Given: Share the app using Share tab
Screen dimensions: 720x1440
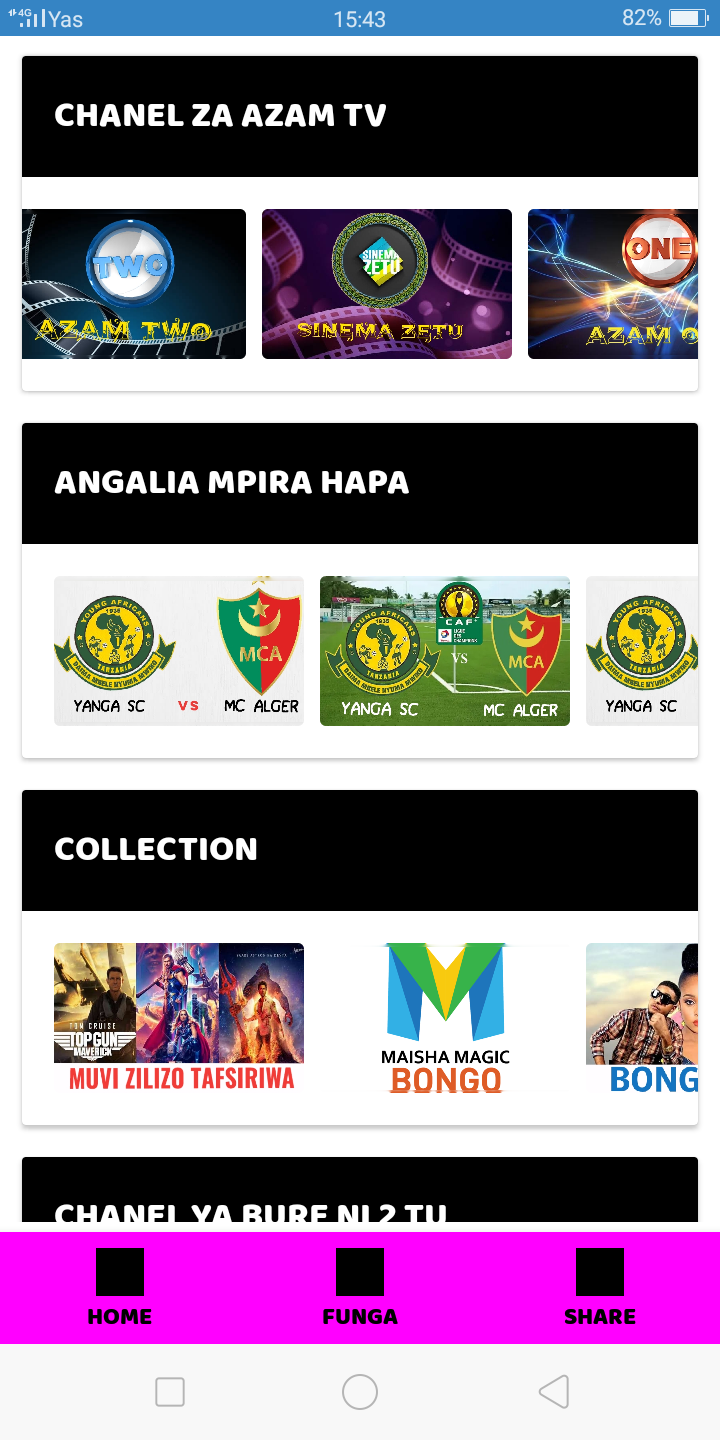Looking at the screenshot, I should point(600,1288).
